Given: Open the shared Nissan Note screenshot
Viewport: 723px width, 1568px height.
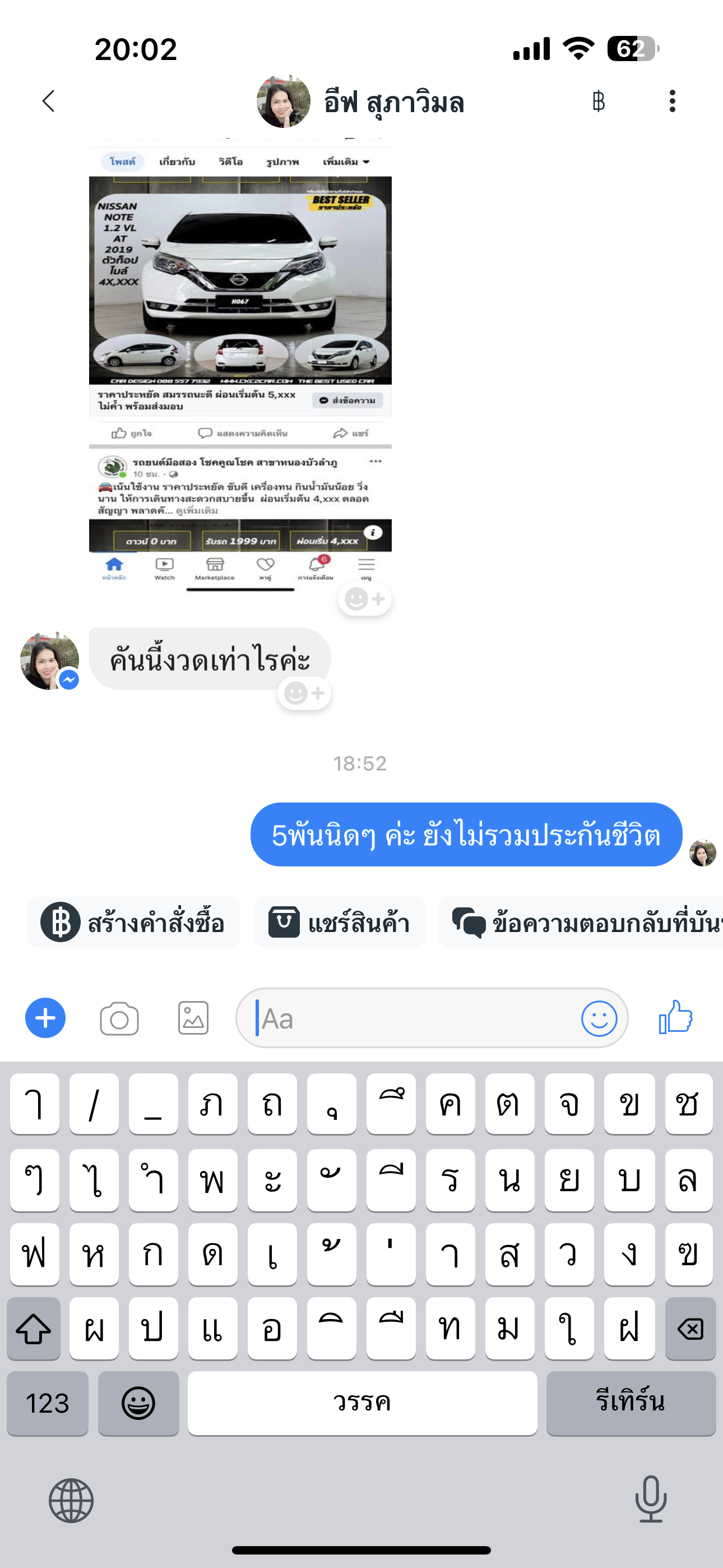Looking at the screenshot, I should 240,365.
